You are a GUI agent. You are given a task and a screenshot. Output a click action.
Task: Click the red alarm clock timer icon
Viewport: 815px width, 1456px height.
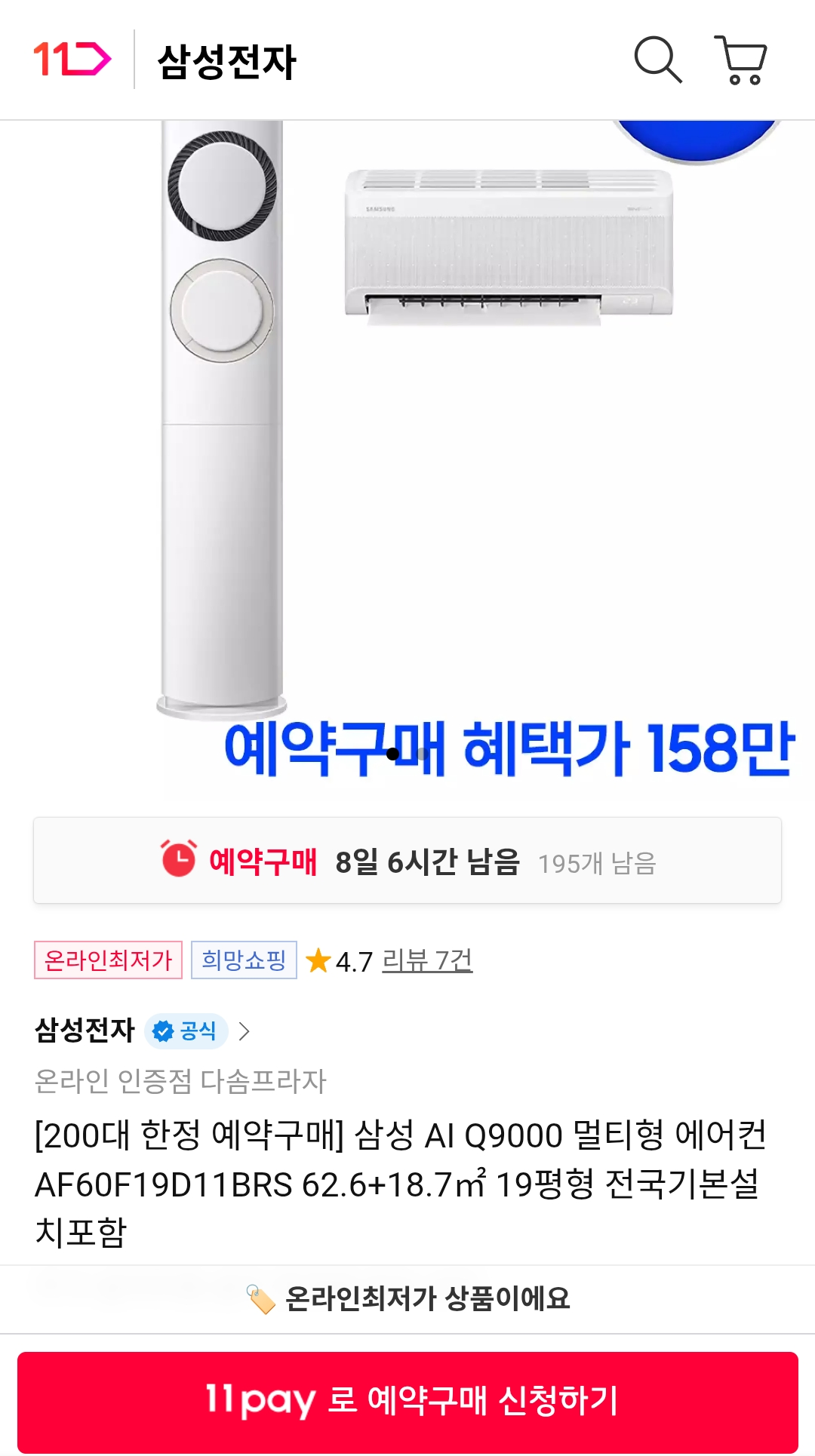tap(179, 861)
